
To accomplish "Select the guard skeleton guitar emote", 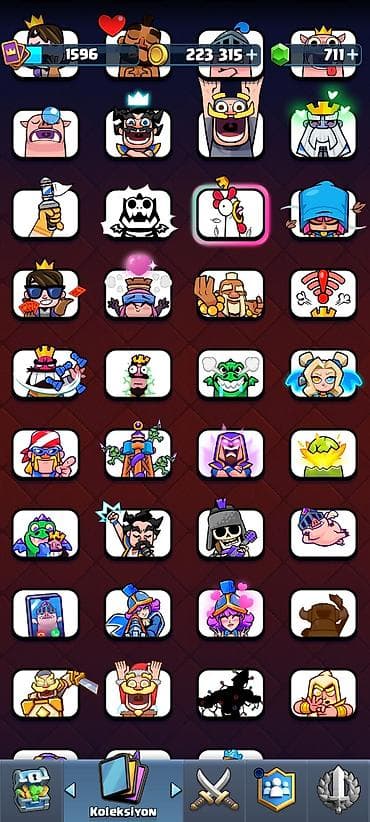I will [231, 531].
